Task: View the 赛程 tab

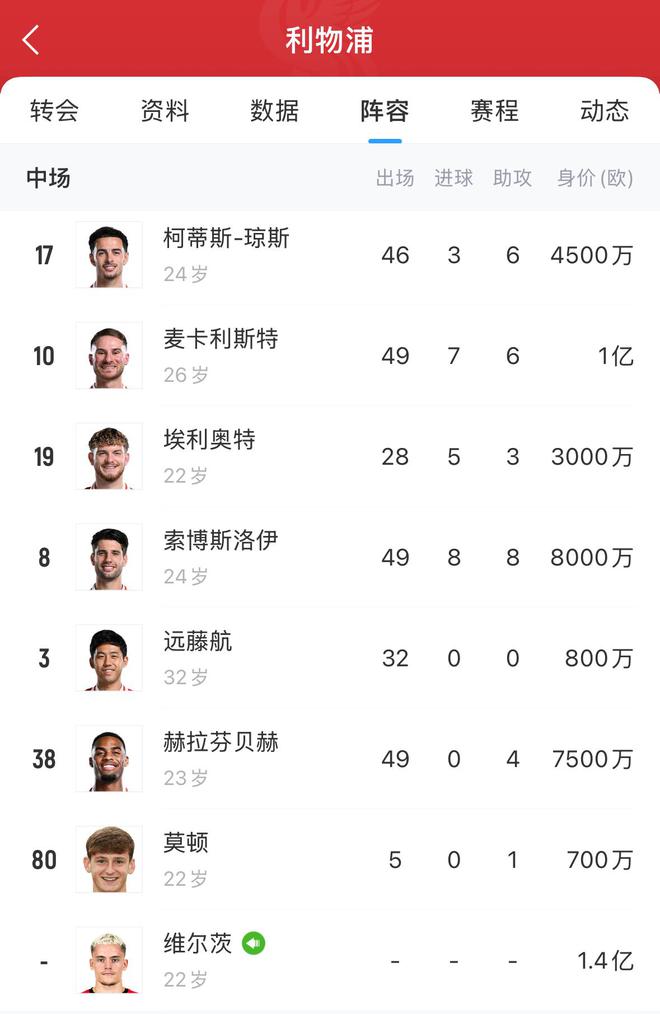Action: pos(495,110)
